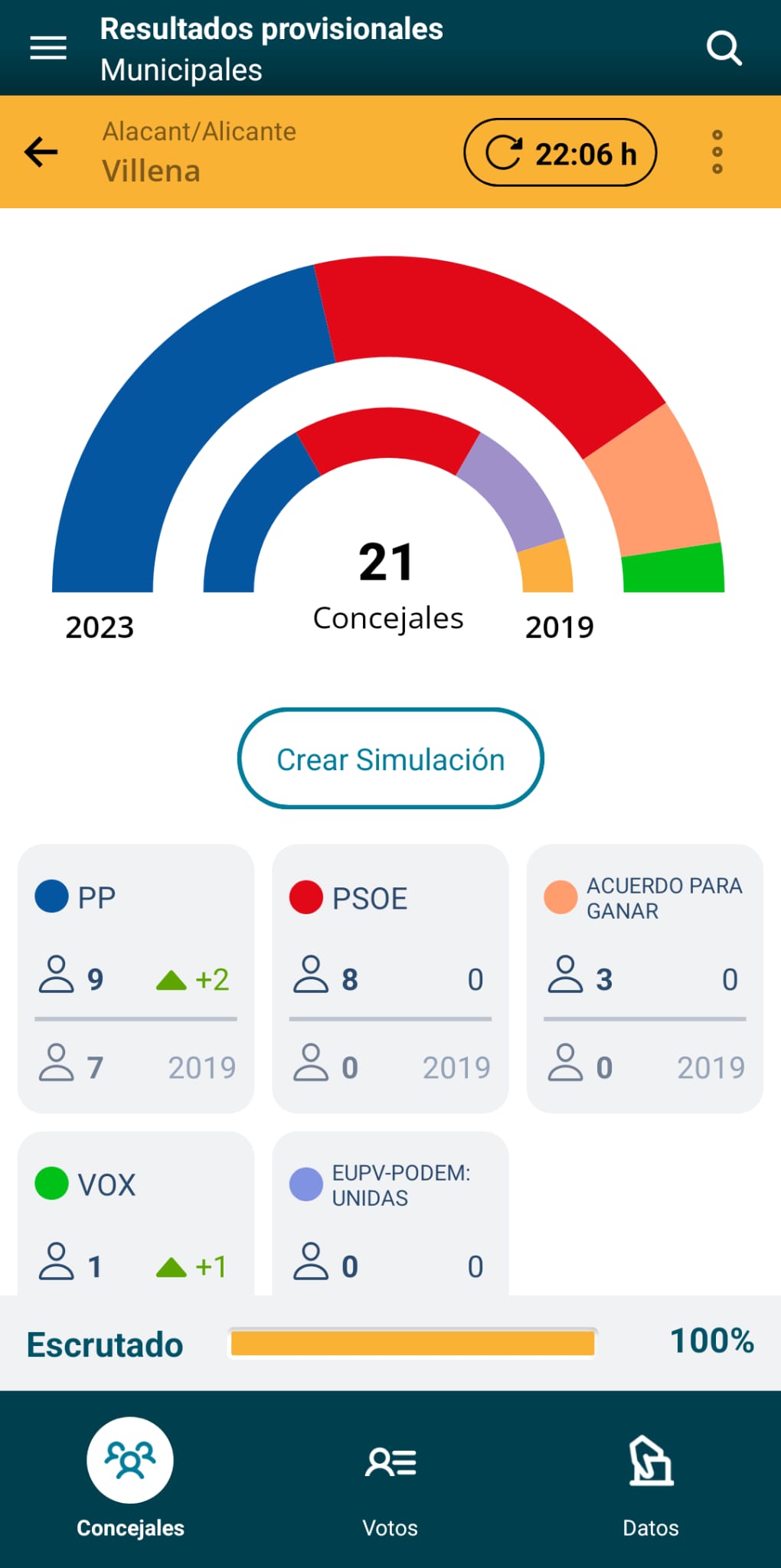Open the search magnifier icon
781x1568 pixels.
[724, 48]
